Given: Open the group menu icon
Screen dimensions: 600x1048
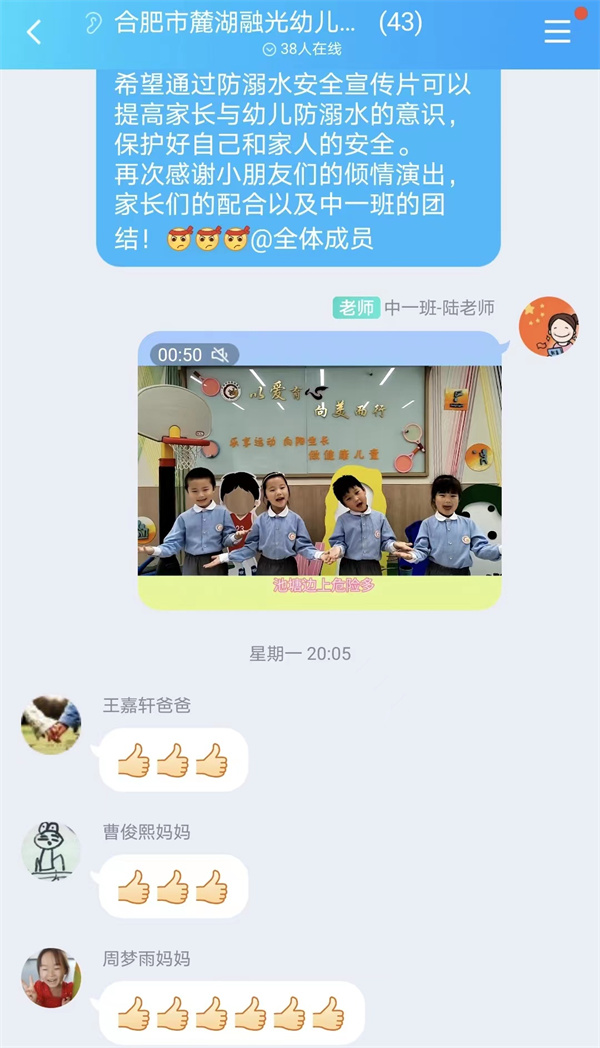Looking at the screenshot, I should point(557,31).
